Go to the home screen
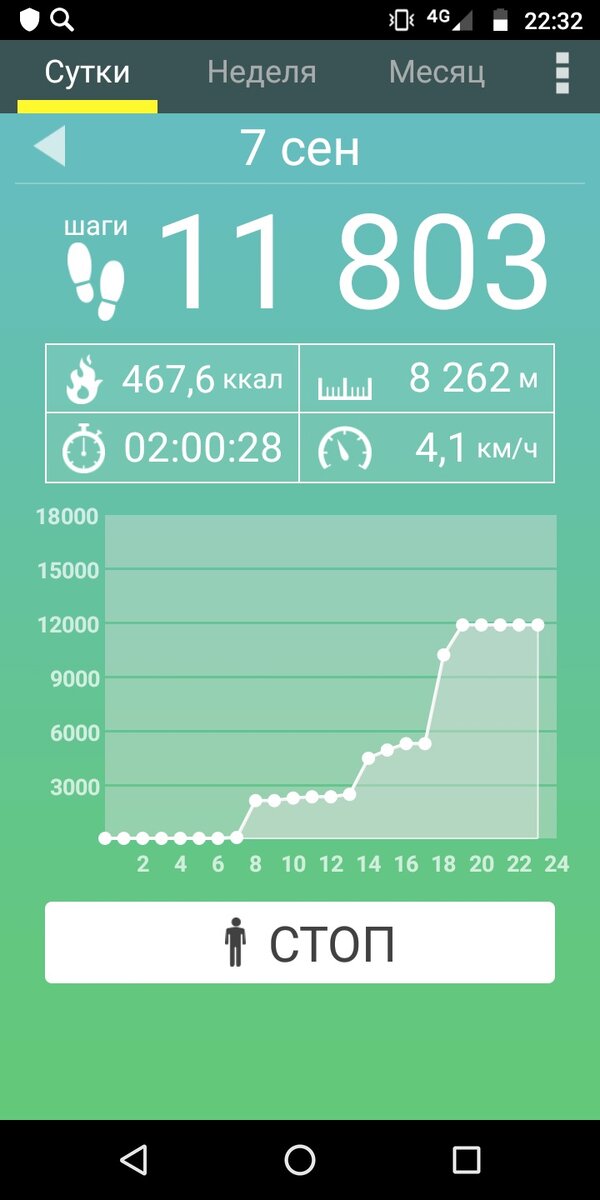 (x=300, y=1159)
